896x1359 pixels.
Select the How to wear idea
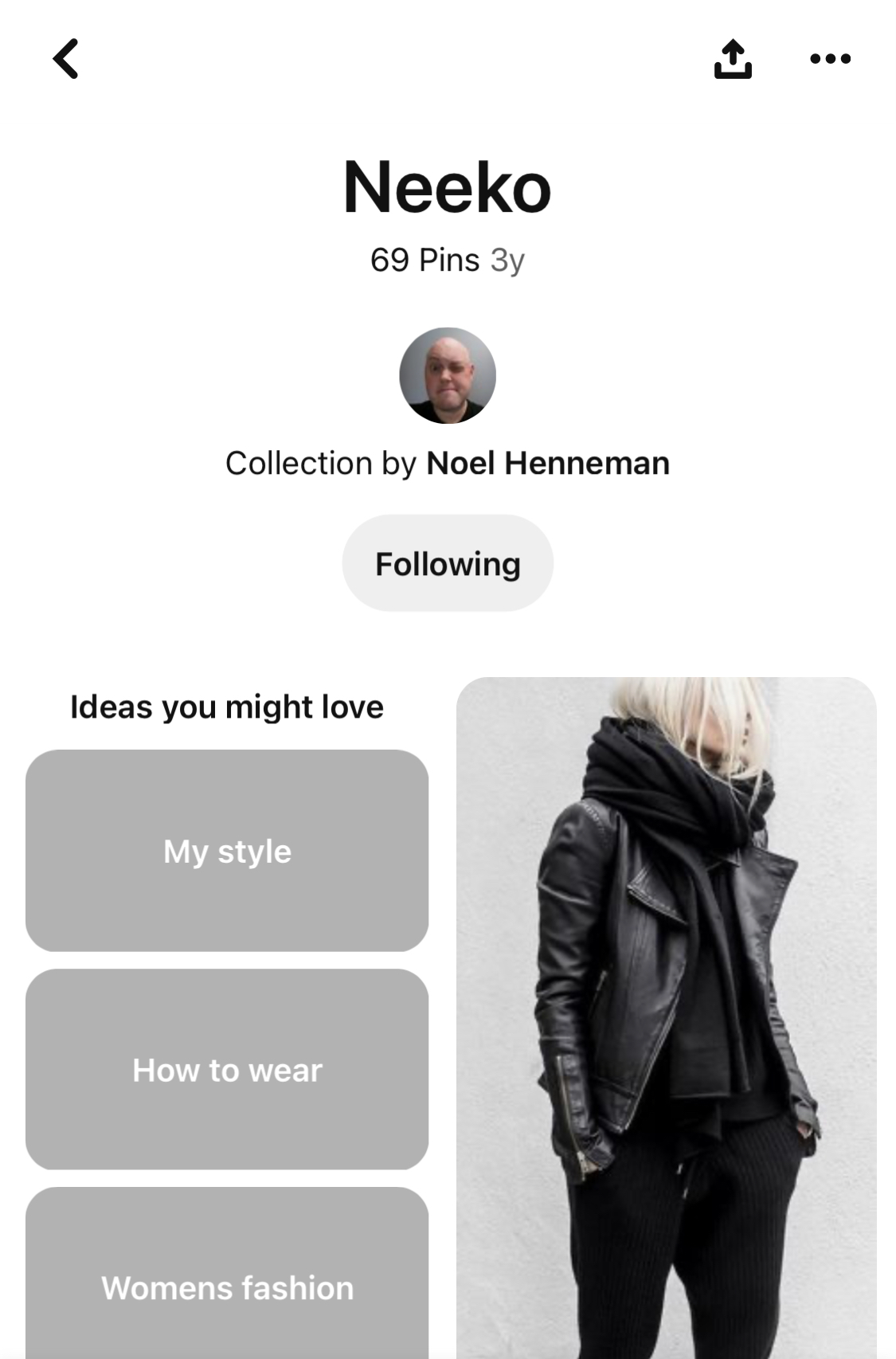point(227,1069)
